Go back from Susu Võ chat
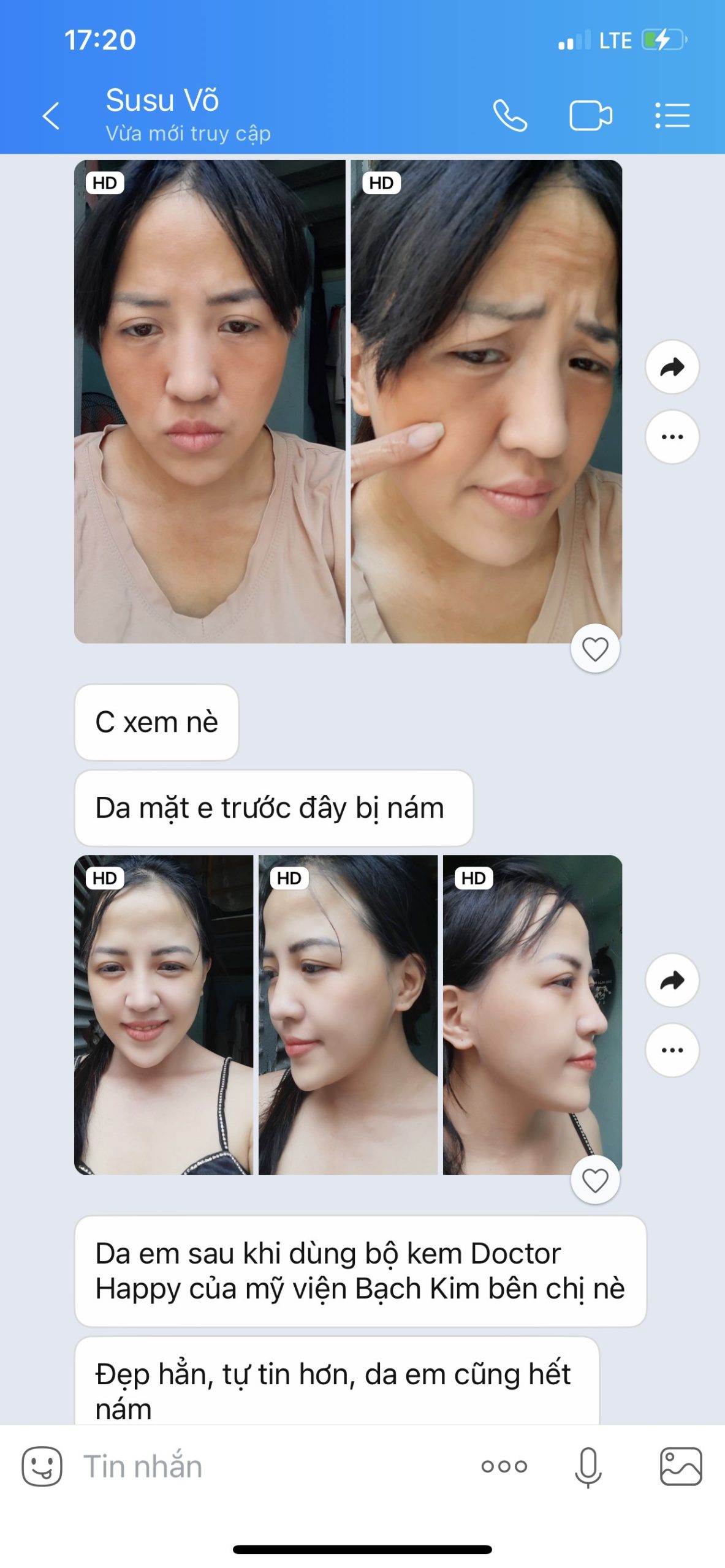This screenshot has width=725, height=1568. (51, 116)
